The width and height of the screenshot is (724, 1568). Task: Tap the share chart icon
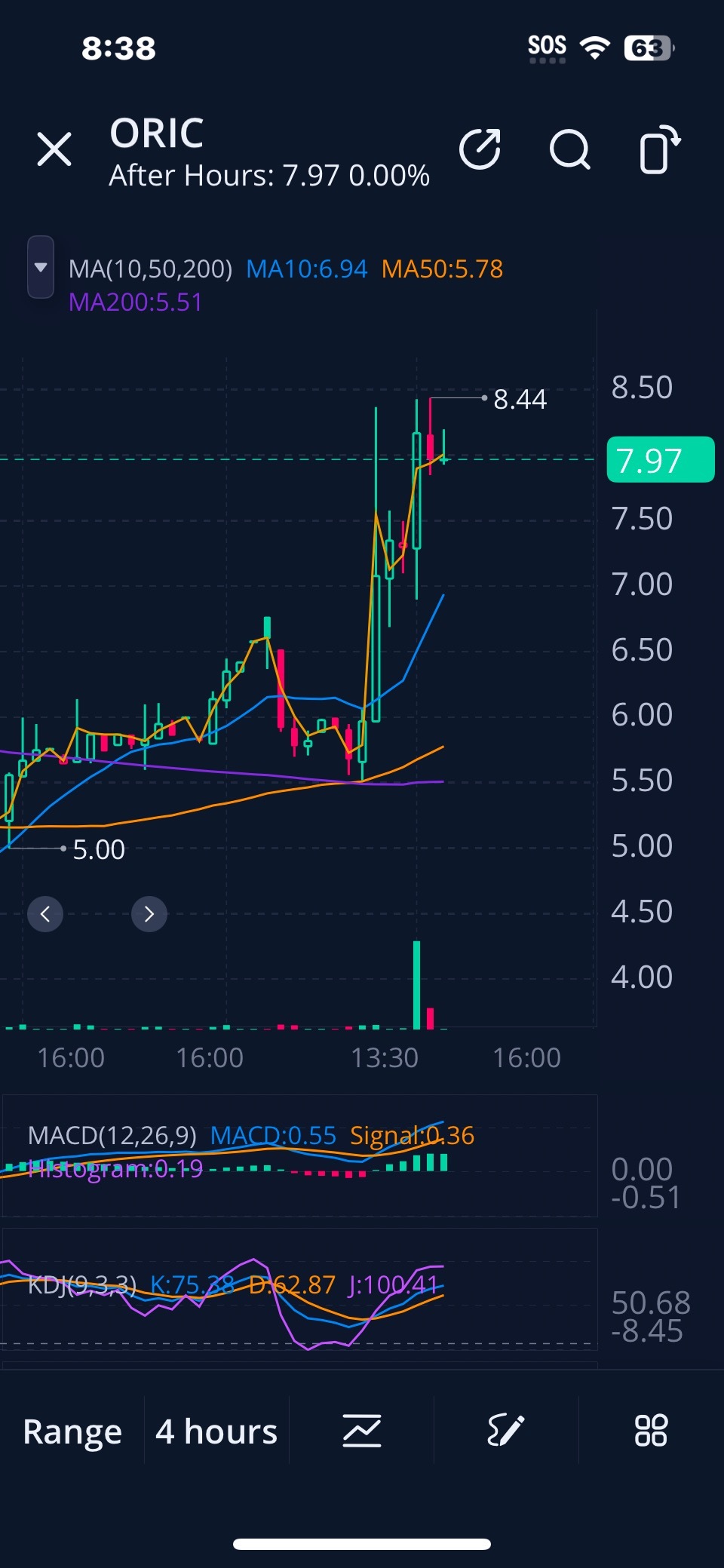(x=480, y=149)
